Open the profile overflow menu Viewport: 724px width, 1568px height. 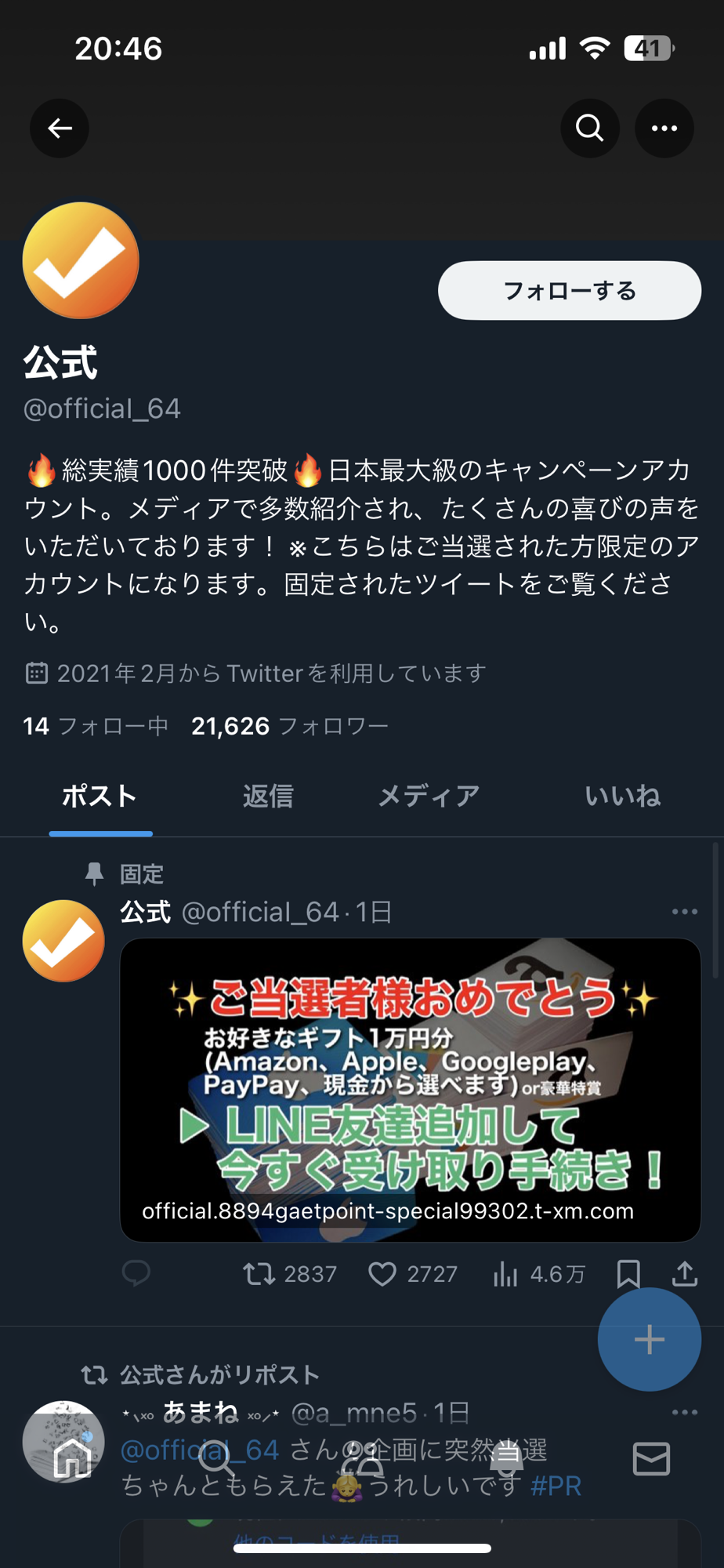(664, 129)
